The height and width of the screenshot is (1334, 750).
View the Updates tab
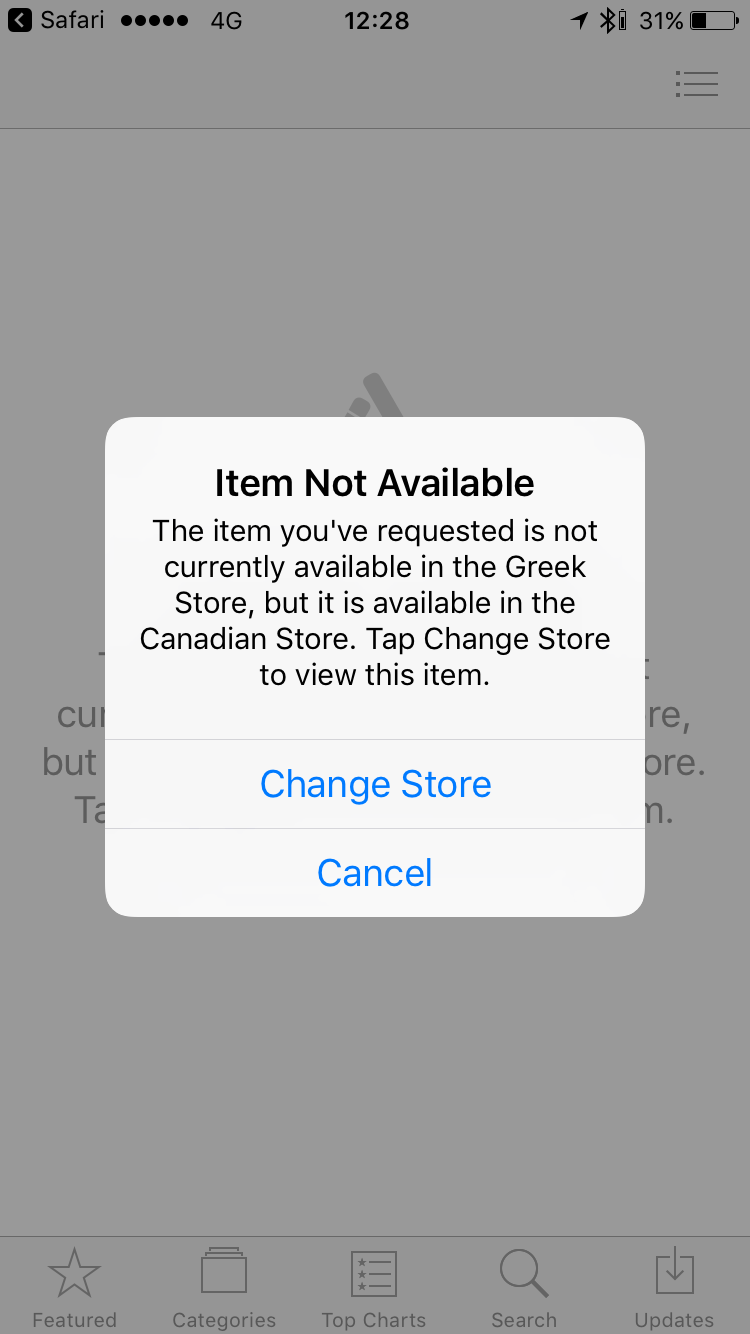[674, 1288]
